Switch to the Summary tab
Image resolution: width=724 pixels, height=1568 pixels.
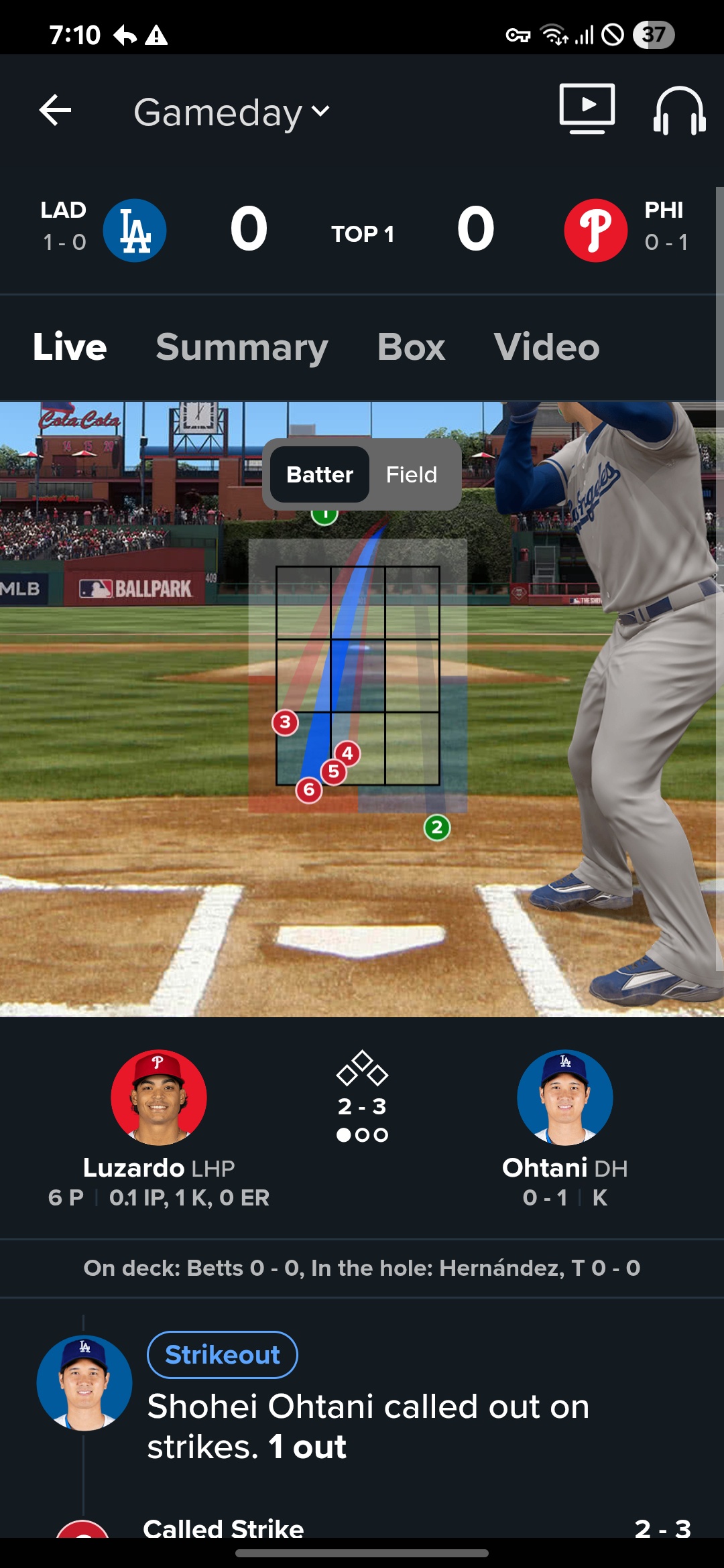[x=241, y=347]
